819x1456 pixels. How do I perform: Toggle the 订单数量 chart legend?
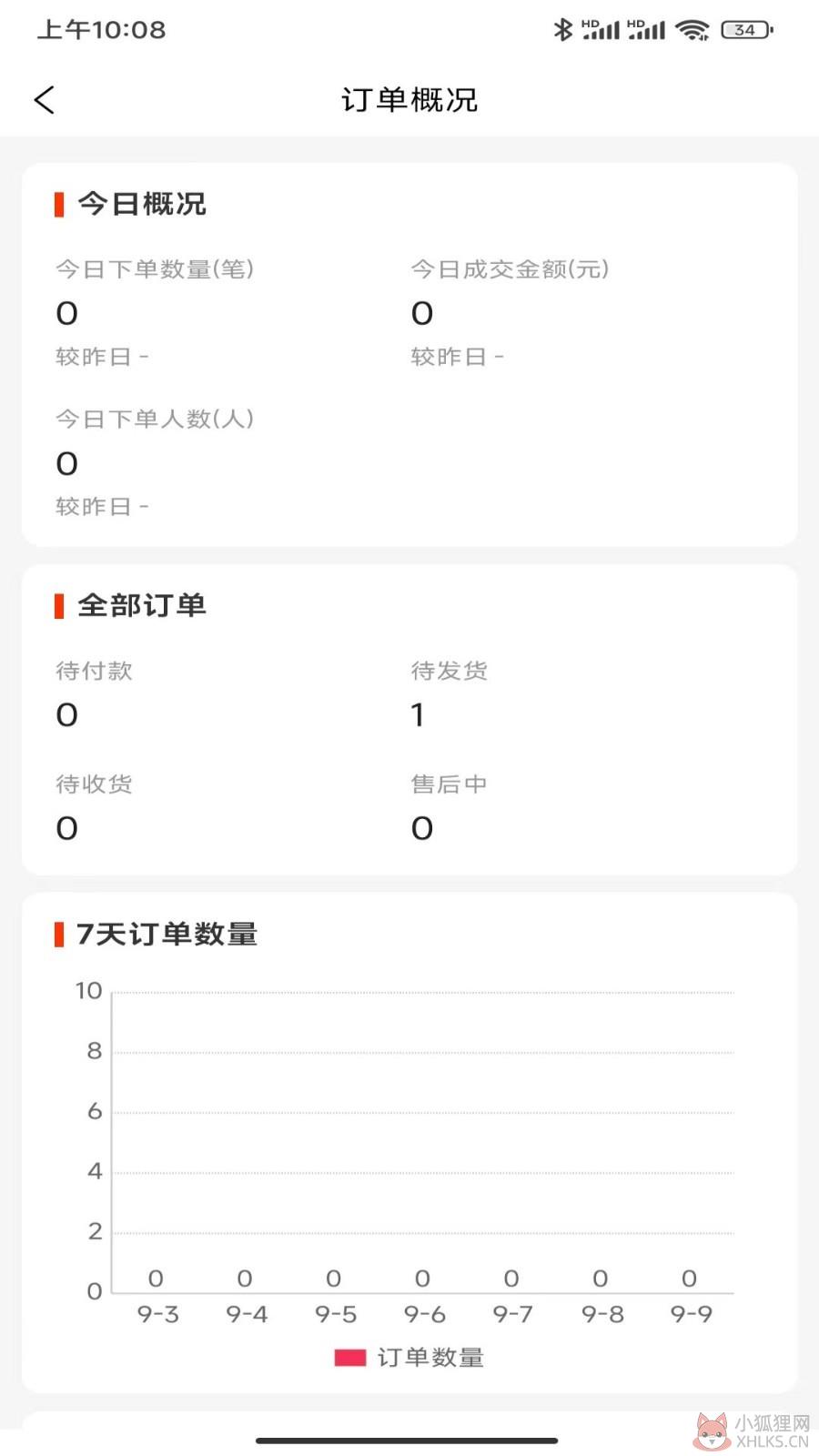409,1358
